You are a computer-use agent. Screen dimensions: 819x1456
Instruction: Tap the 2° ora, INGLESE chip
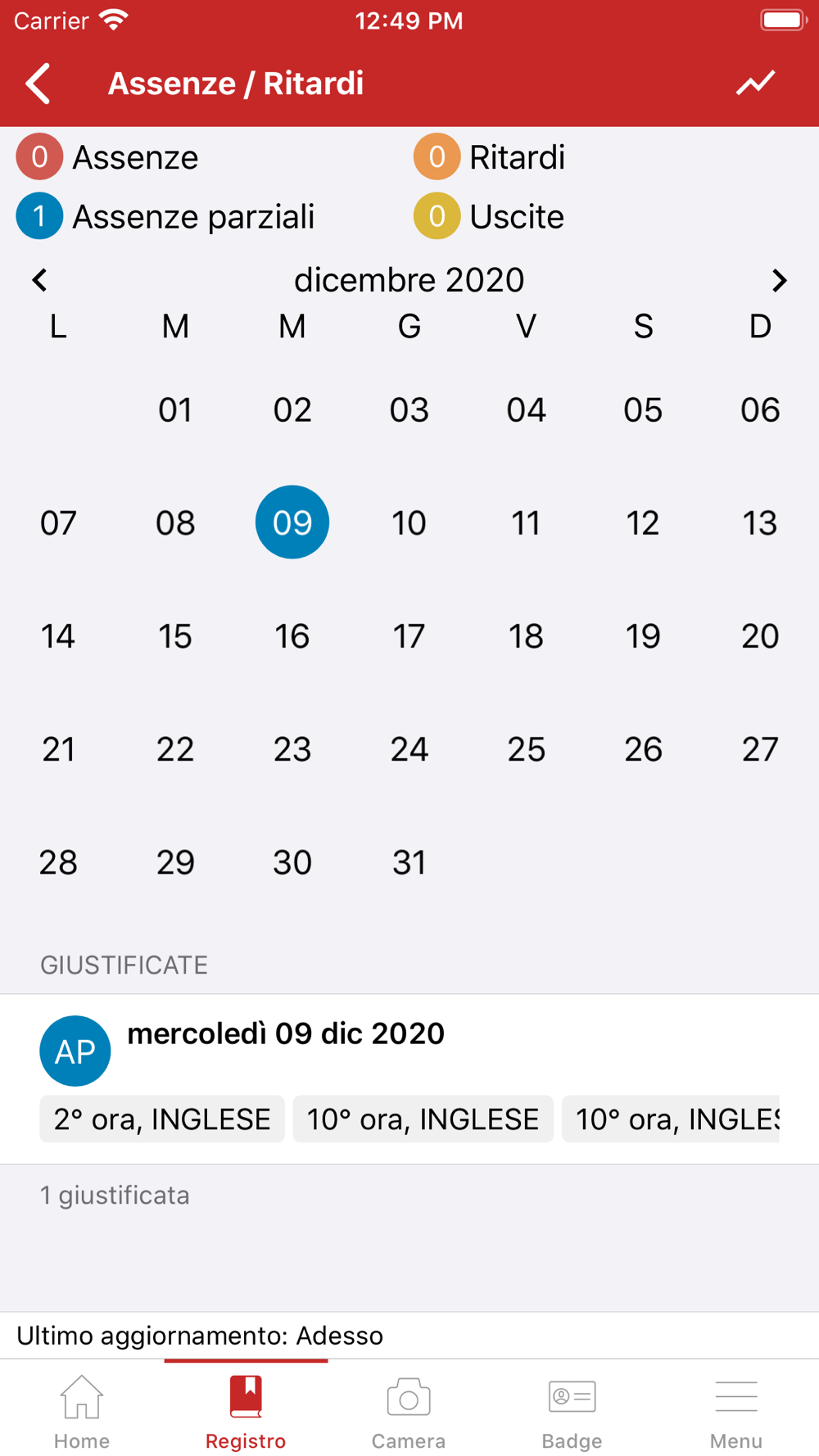(162, 1119)
